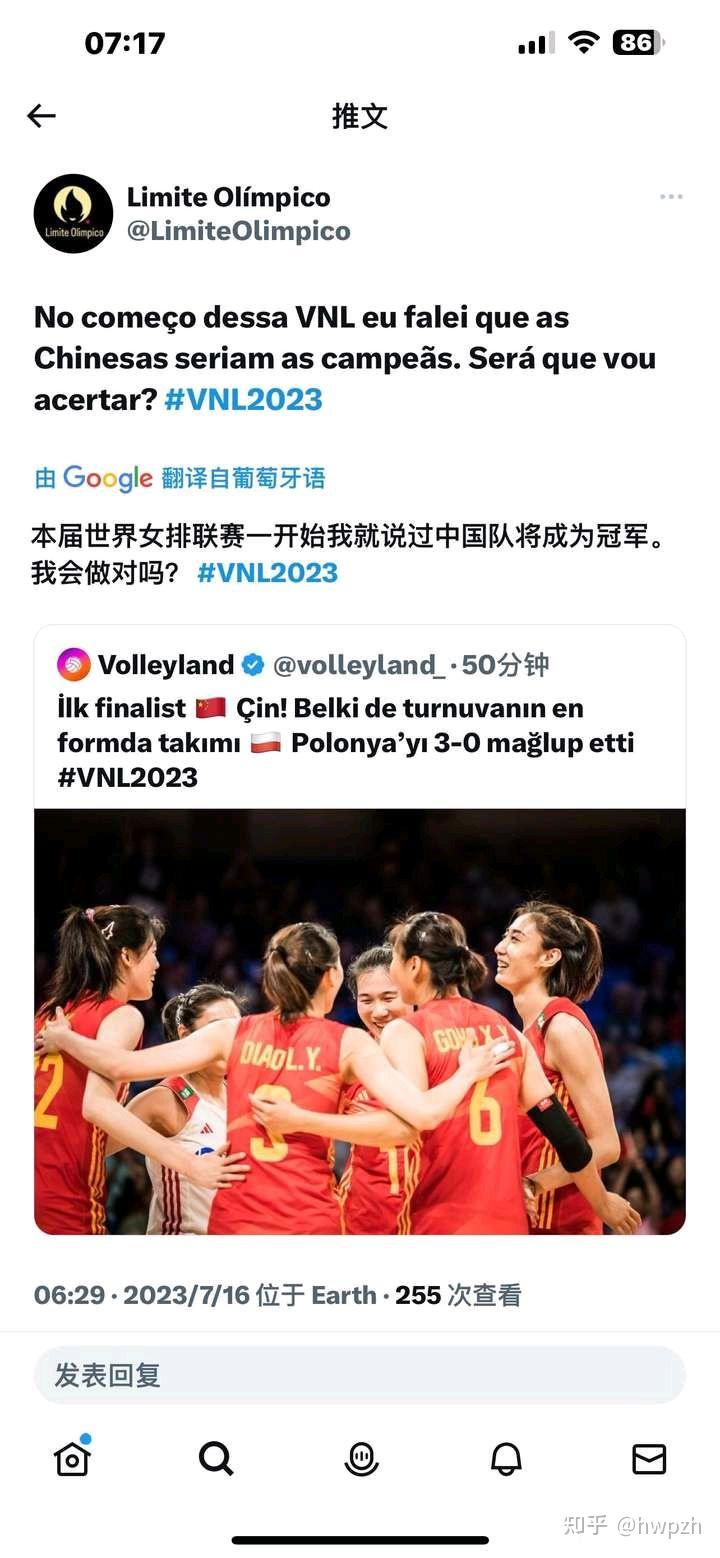Open the quoted Volleyland tweet
The image size is (720, 1558).
pyautogui.click(x=360, y=930)
